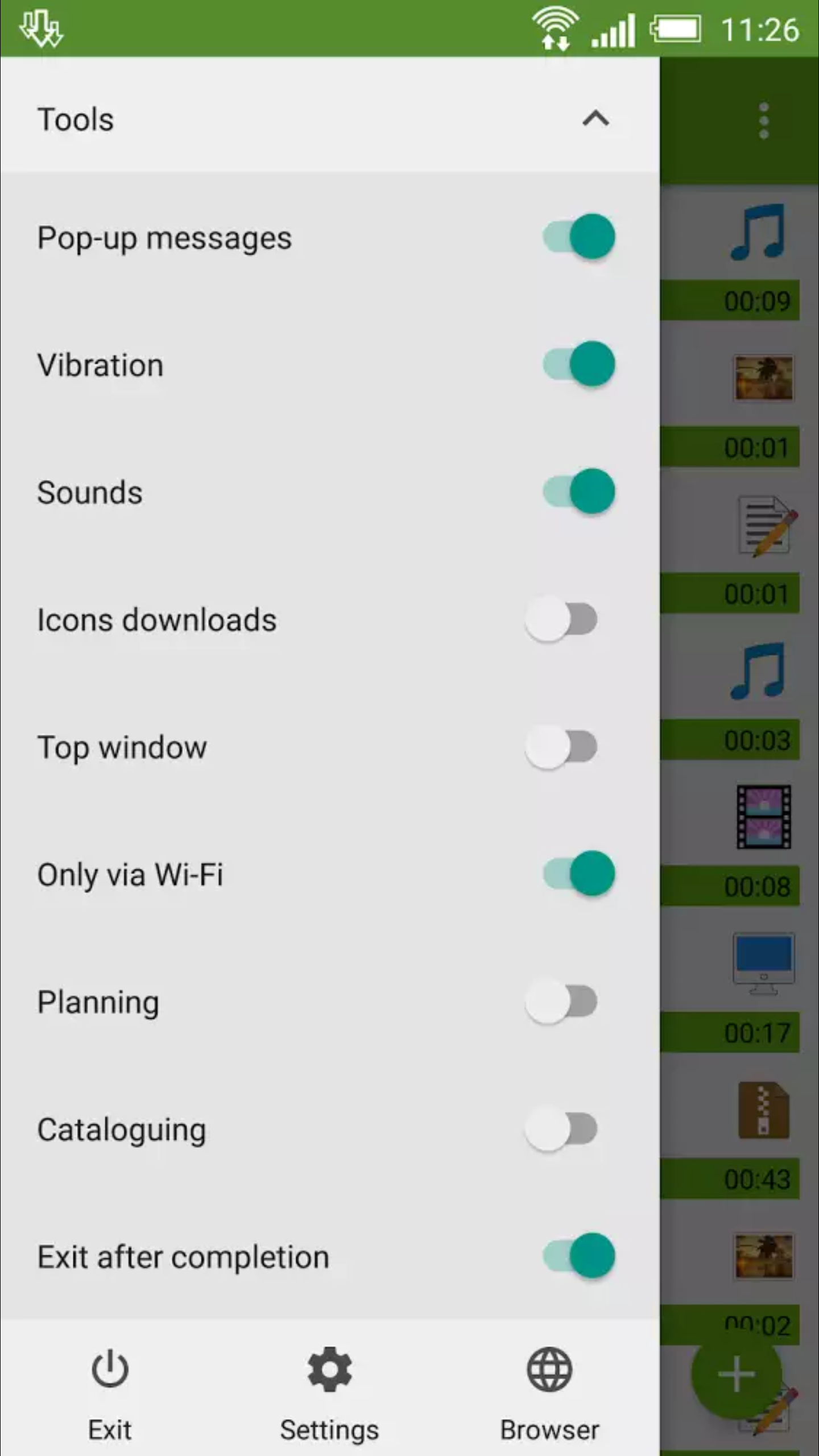Toggle Exit after completion off

(578, 1256)
